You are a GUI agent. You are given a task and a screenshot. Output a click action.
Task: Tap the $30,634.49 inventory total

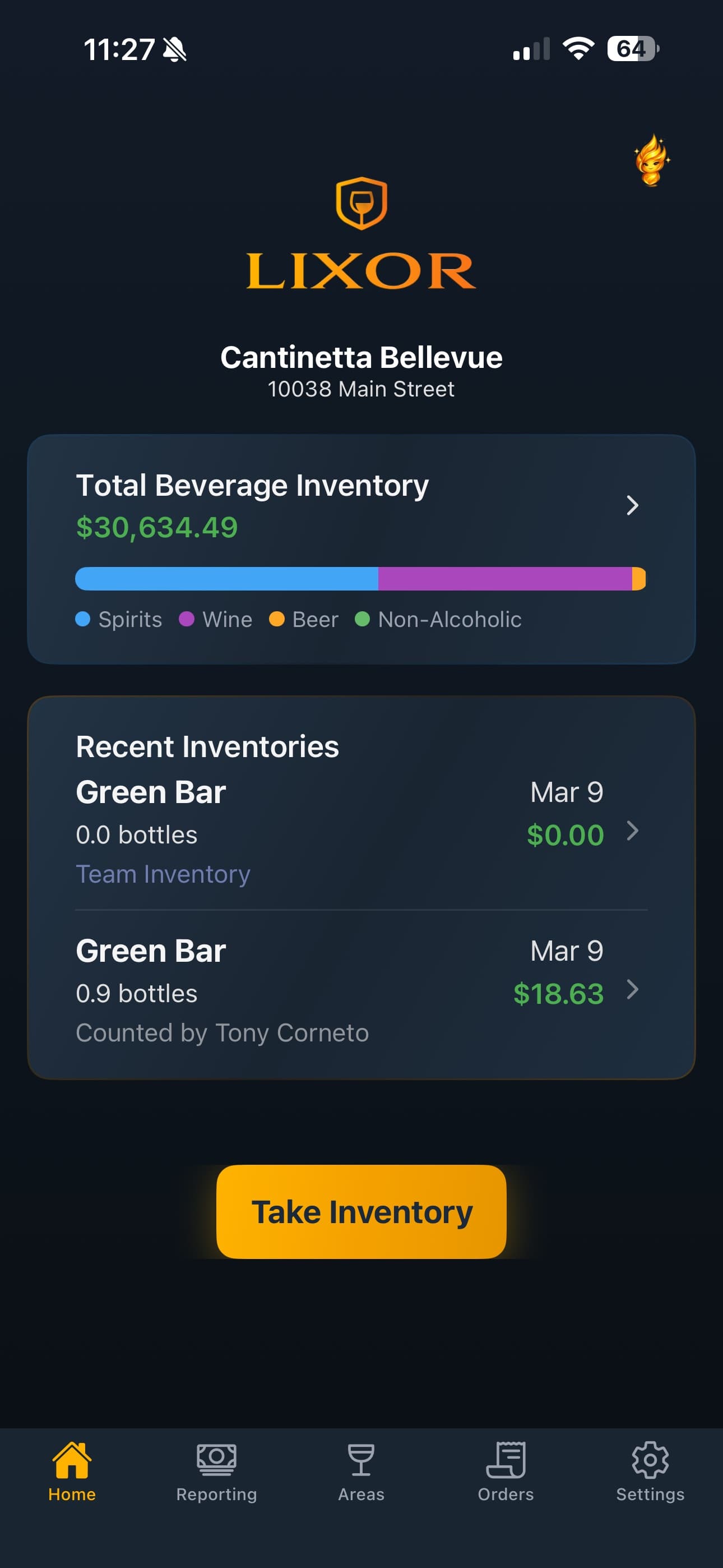click(157, 527)
